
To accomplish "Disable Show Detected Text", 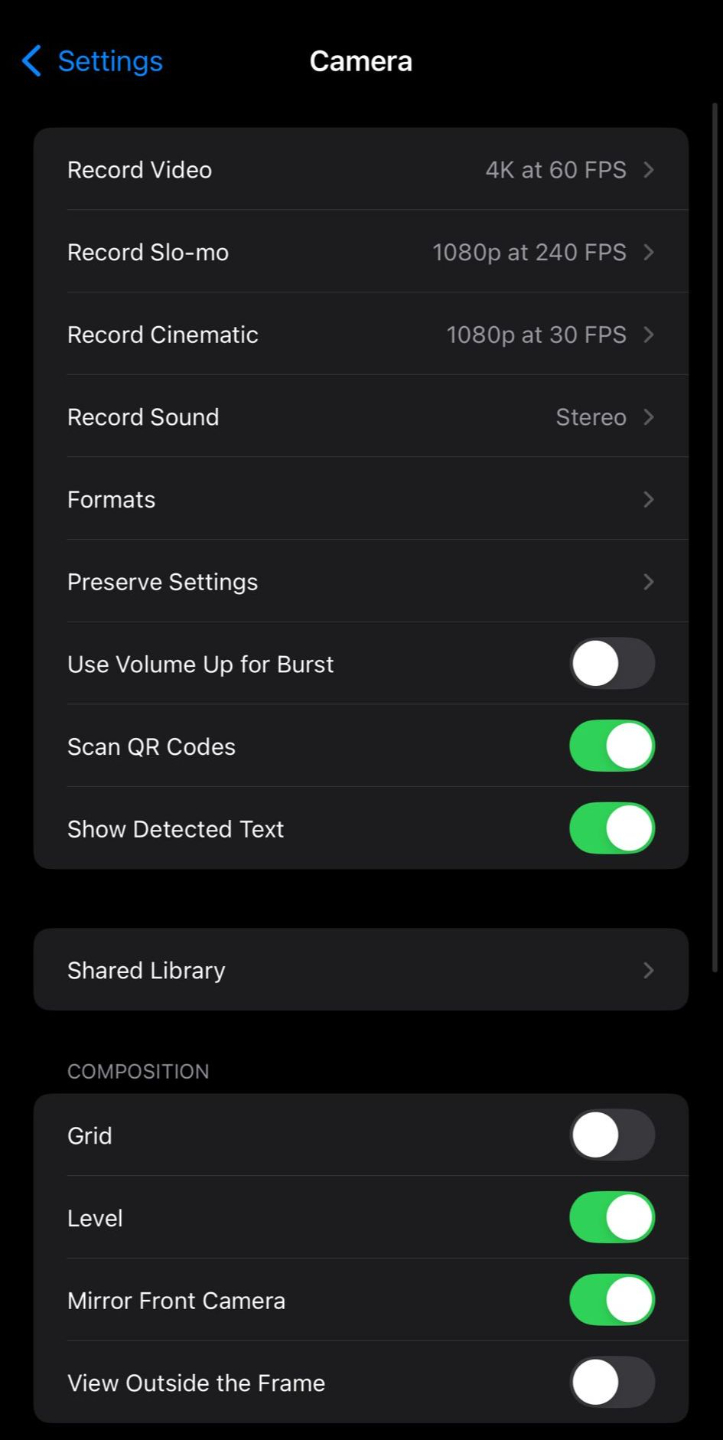I will pyautogui.click(x=612, y=829).
